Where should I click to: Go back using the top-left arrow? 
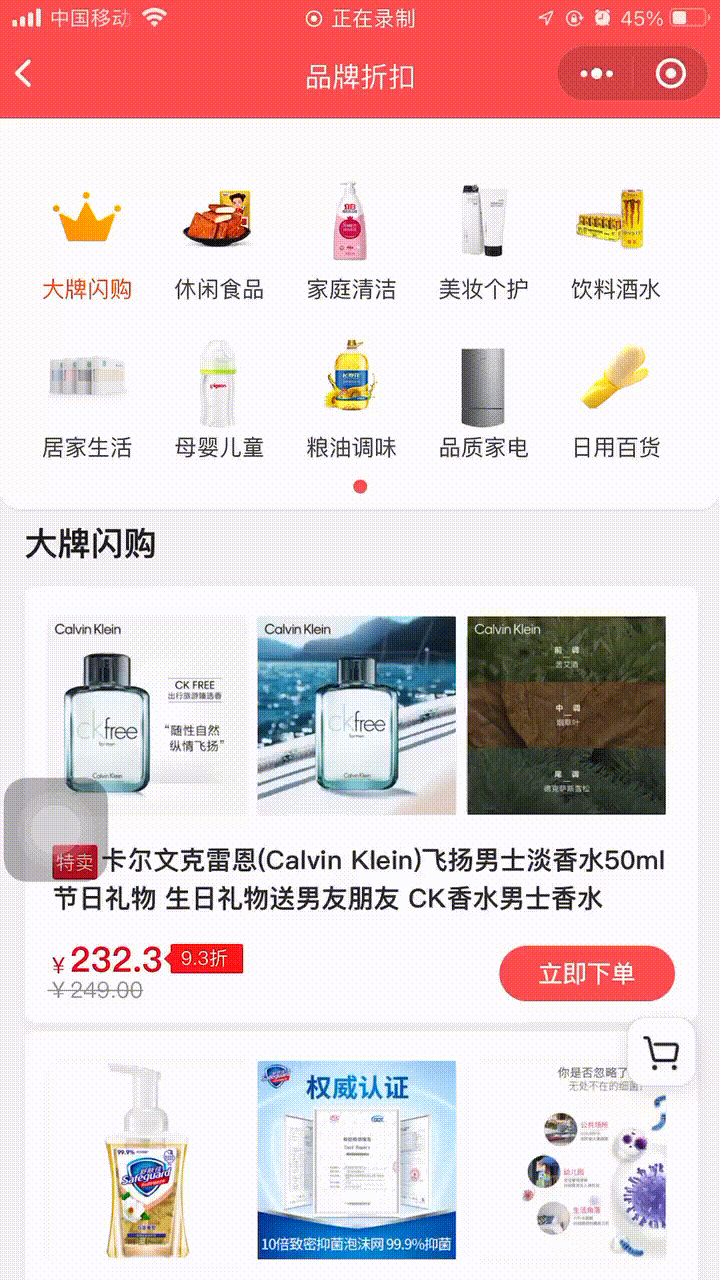(x=24, y=74)
